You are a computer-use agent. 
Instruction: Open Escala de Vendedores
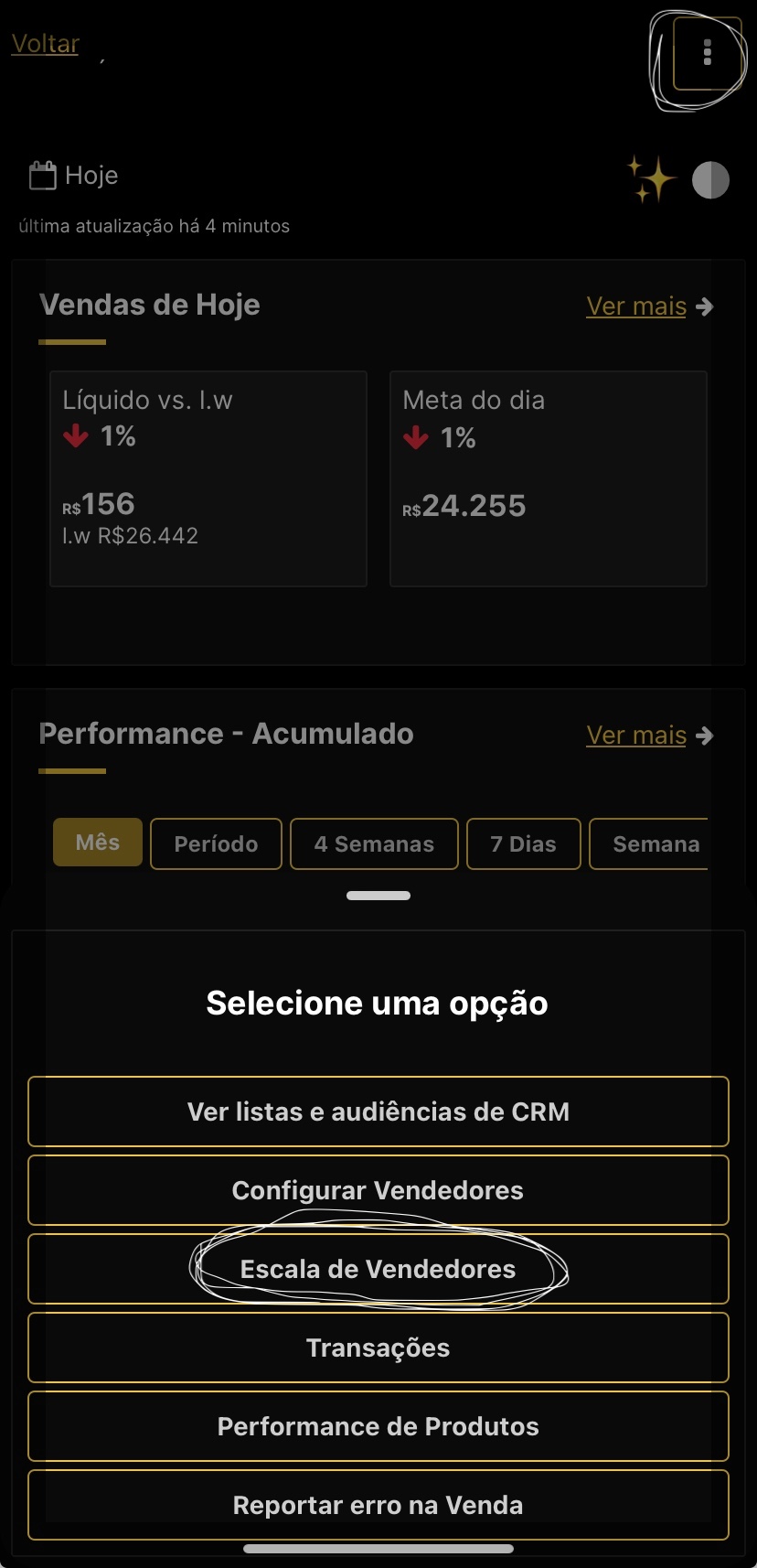(x=378, y=1269)
